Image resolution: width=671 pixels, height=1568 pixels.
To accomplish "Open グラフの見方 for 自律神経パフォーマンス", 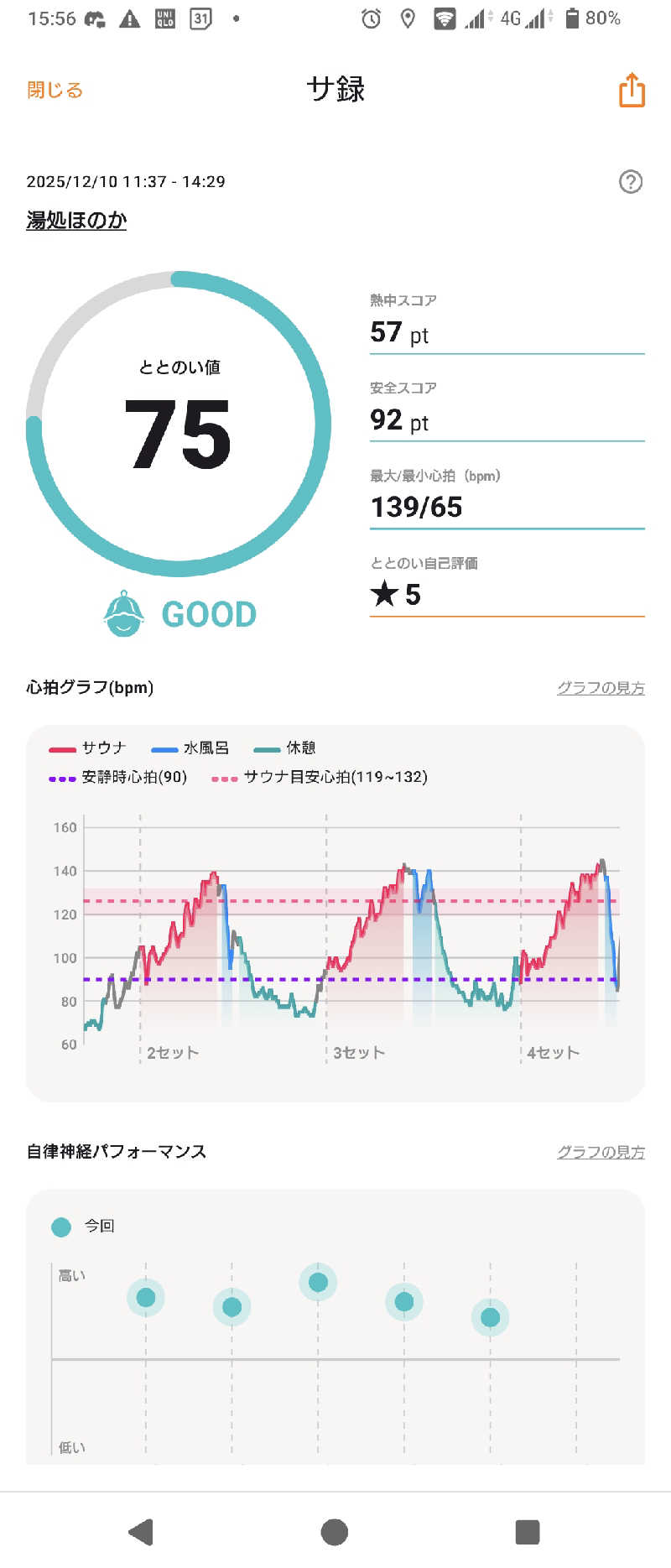I will click(x=601, y=1152).
